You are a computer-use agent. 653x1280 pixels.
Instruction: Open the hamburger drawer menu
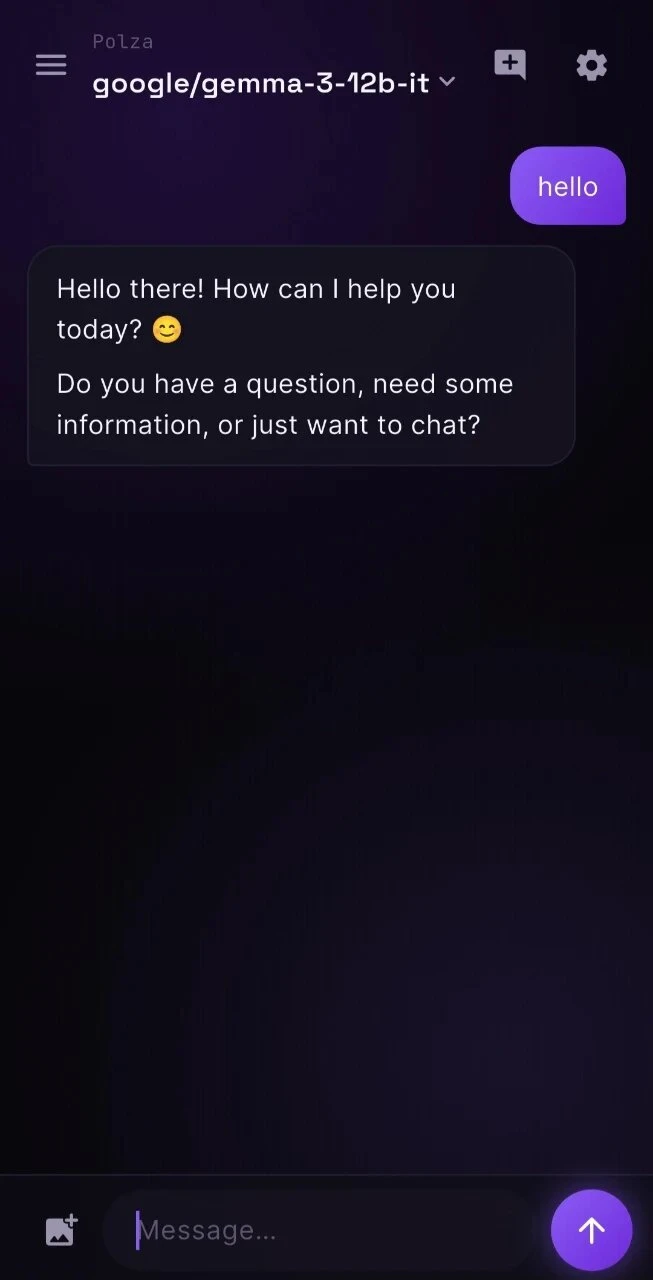[x=51, y=65]
